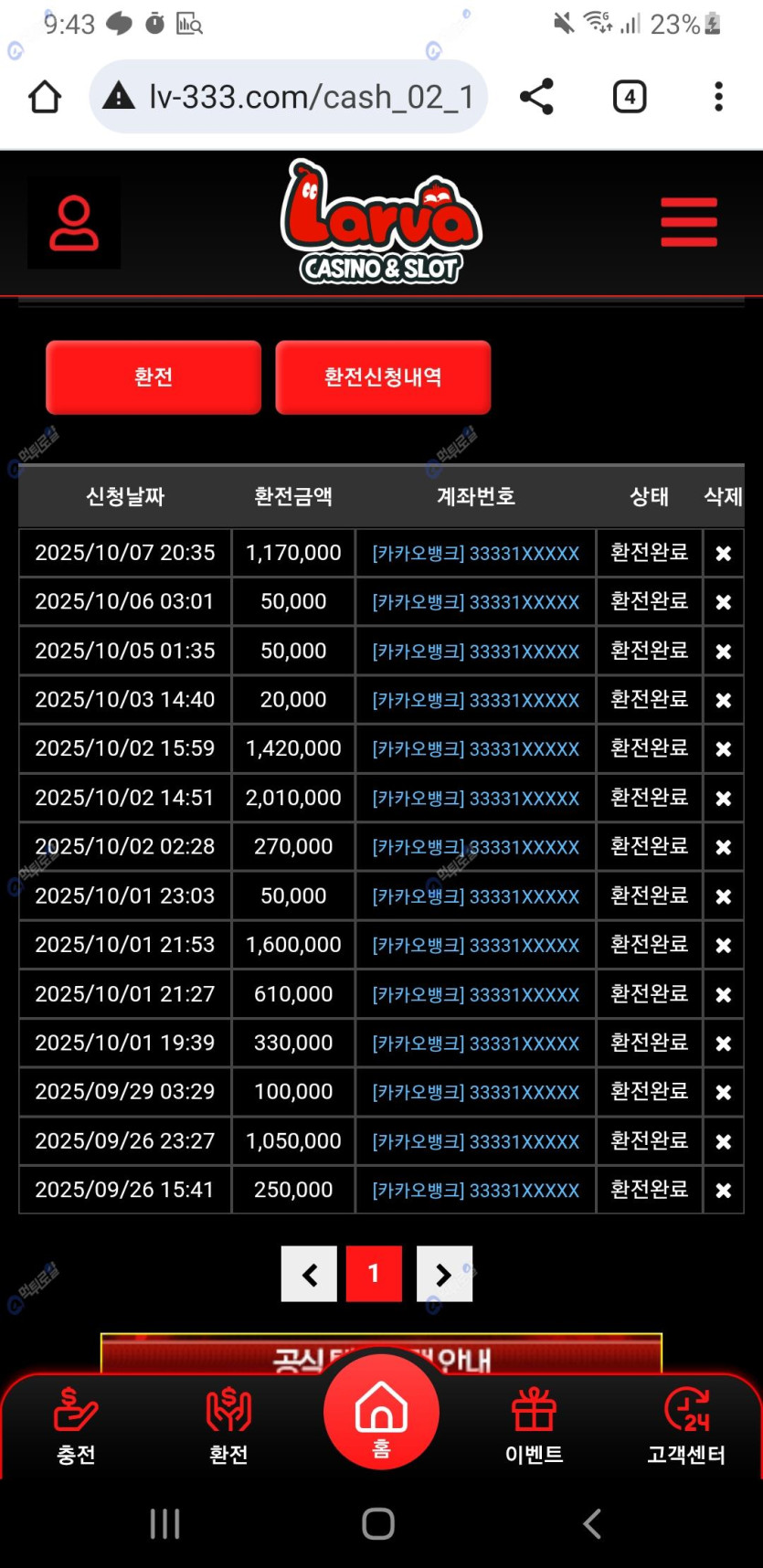
Task: Open the tab switcher showing 4 tabs
Action: 629,97
